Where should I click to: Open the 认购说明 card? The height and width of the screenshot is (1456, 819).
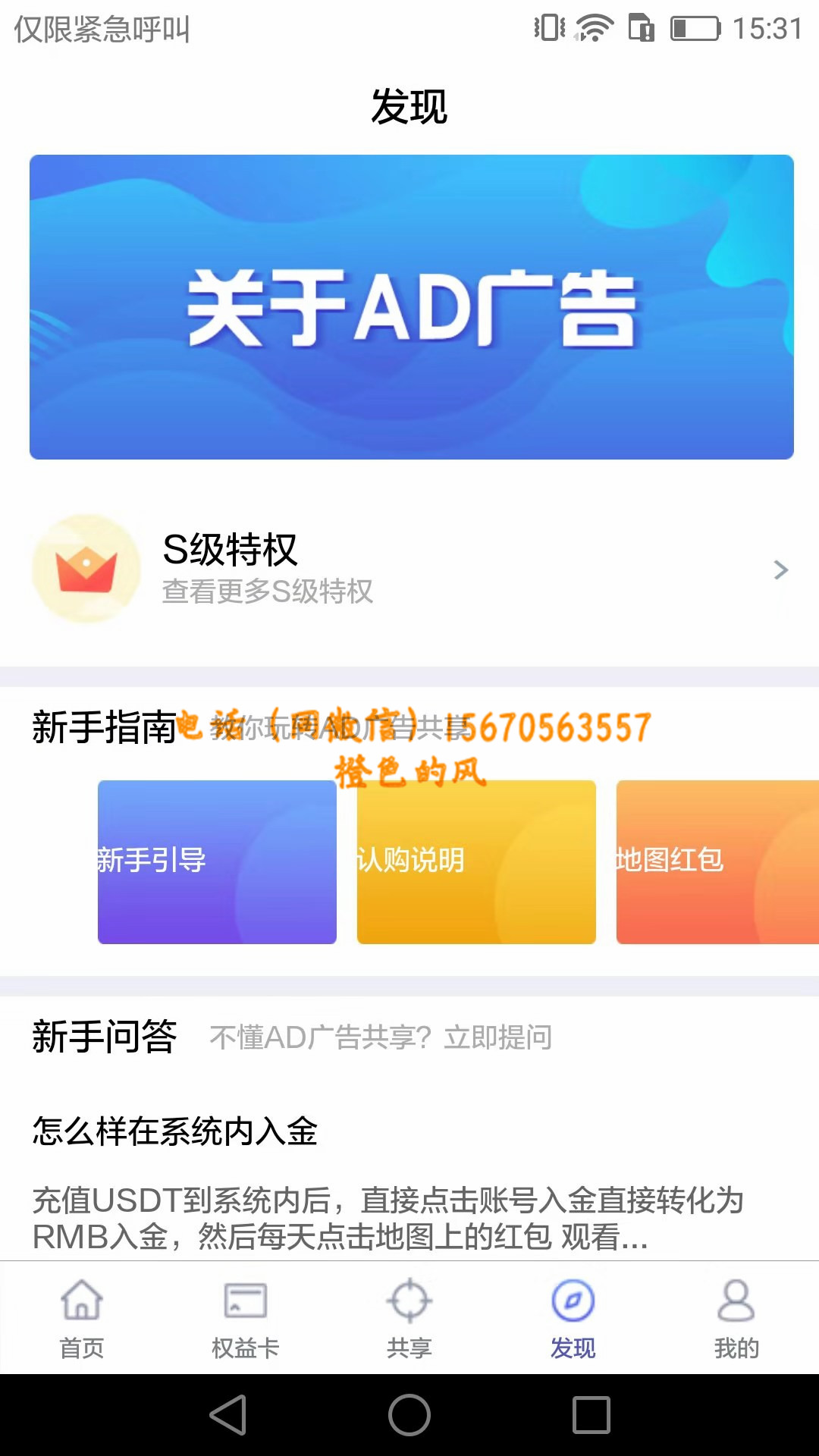[476, 862]
